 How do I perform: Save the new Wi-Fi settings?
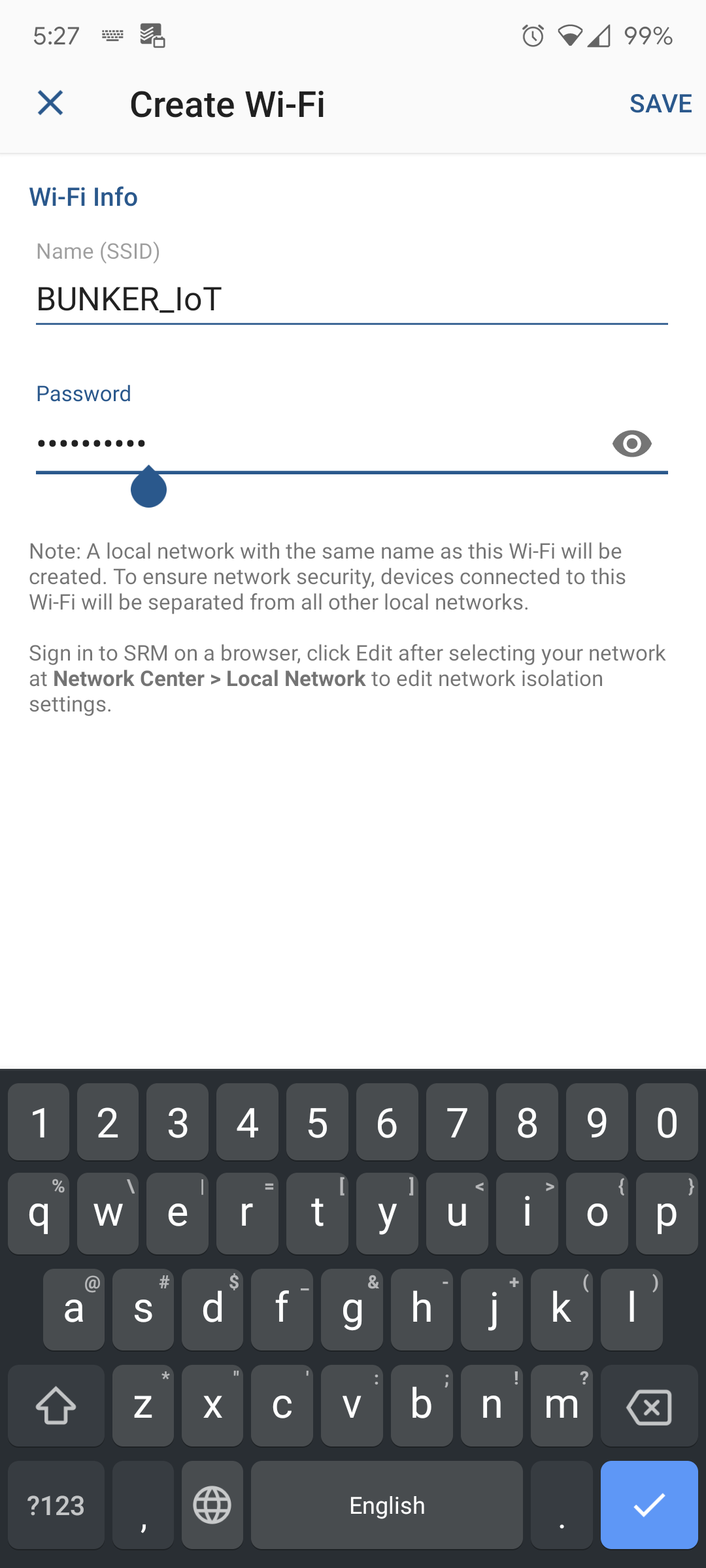pyautogui.click(x=660, y=103)
